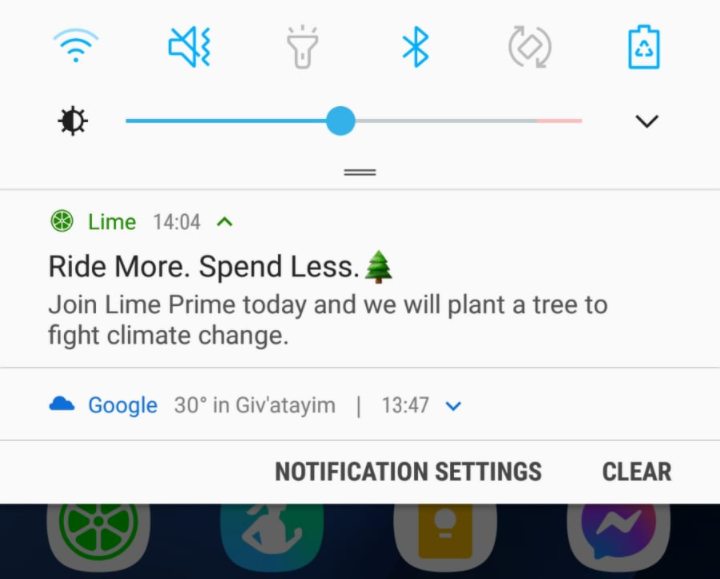Clear all notifications
720x579 pixels.
(636, 471)
